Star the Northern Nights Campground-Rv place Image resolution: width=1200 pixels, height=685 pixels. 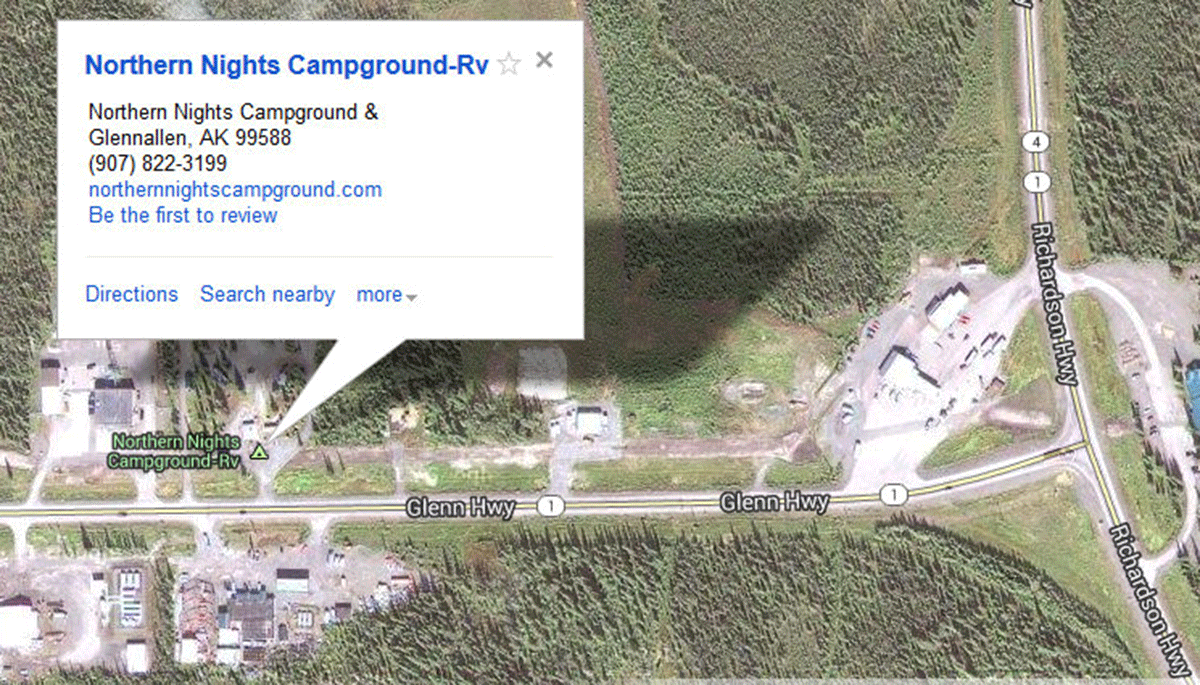[x=509, y=65]
